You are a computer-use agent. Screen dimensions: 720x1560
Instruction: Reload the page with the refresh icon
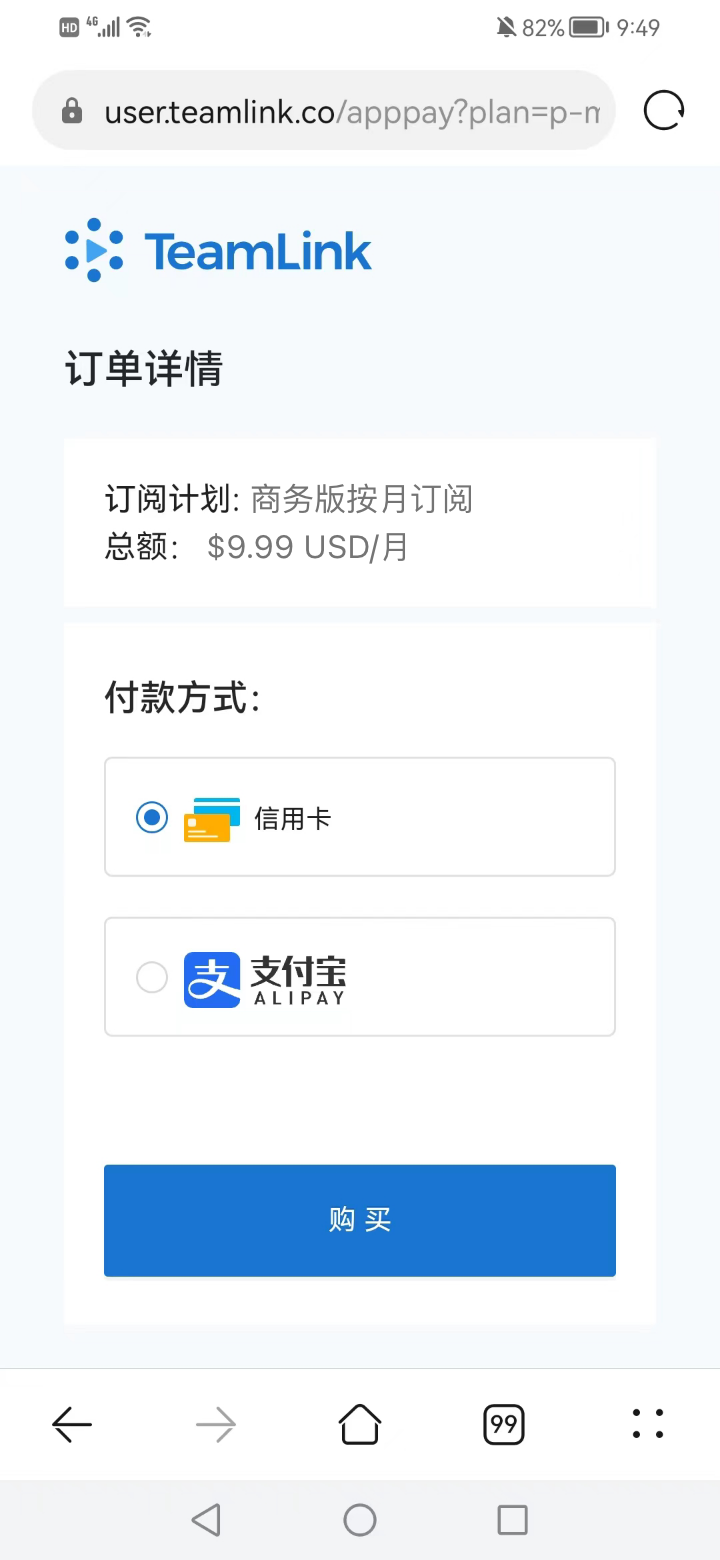(664, 110)
